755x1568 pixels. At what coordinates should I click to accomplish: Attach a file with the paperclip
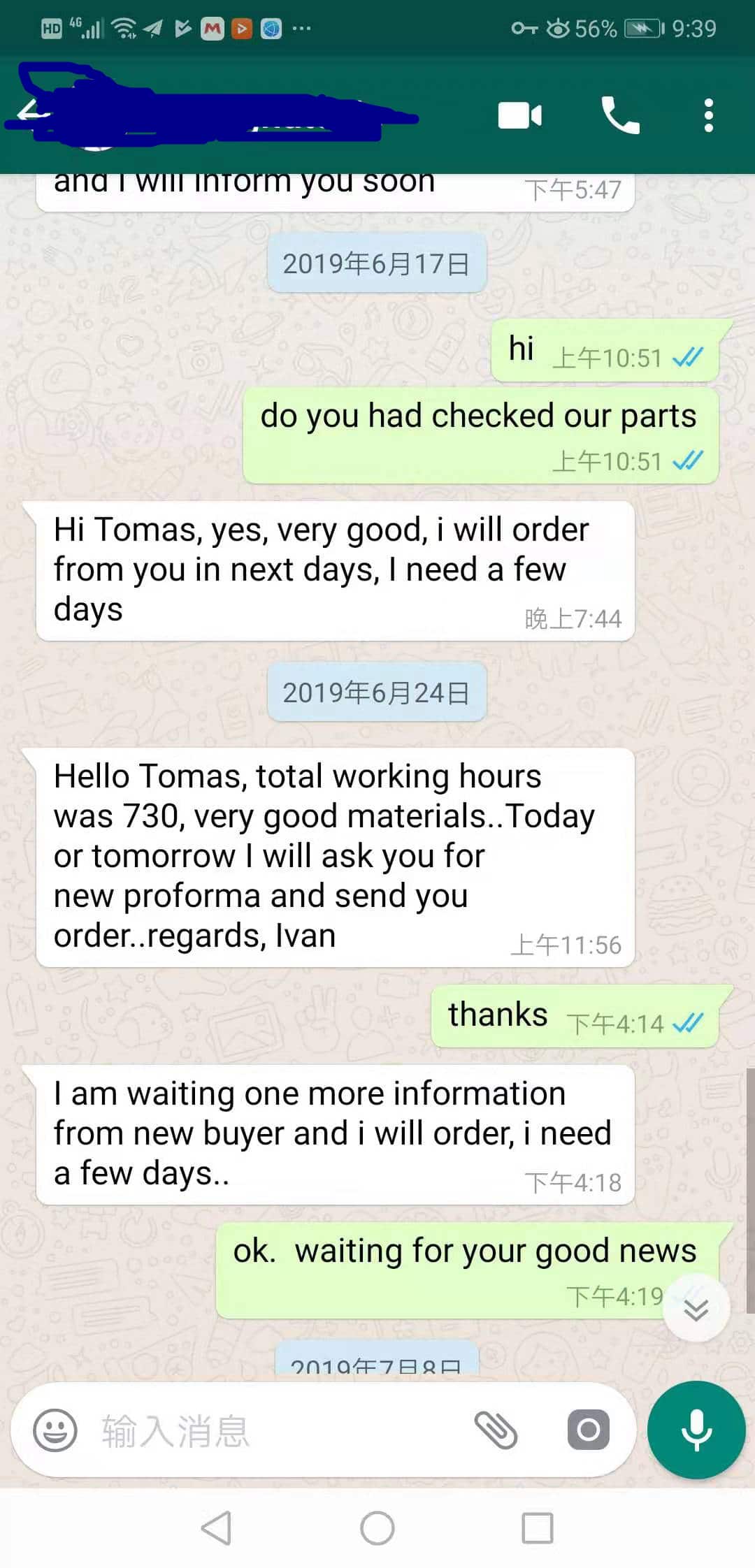(496, 1430)
